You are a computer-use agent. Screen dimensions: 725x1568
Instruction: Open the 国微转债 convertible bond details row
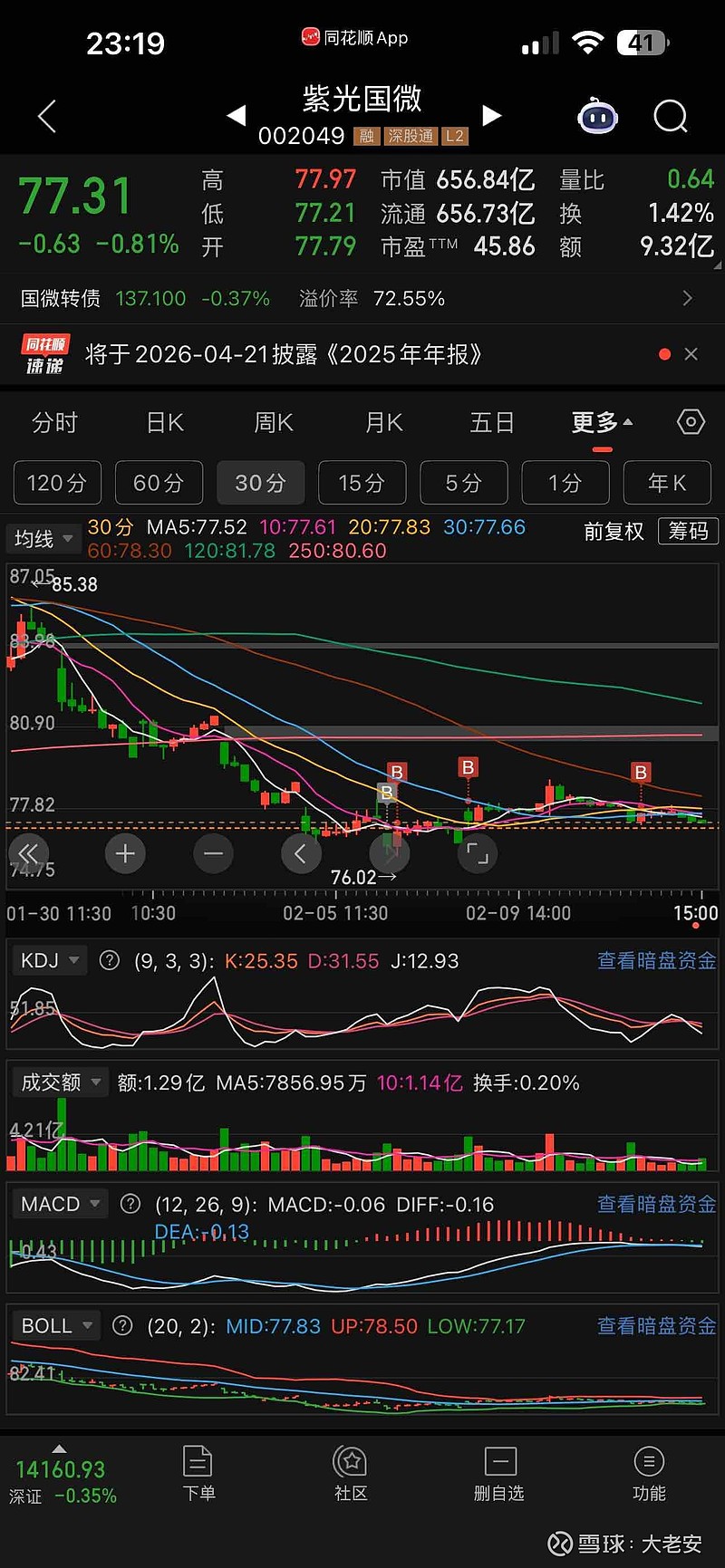[362, 298]
